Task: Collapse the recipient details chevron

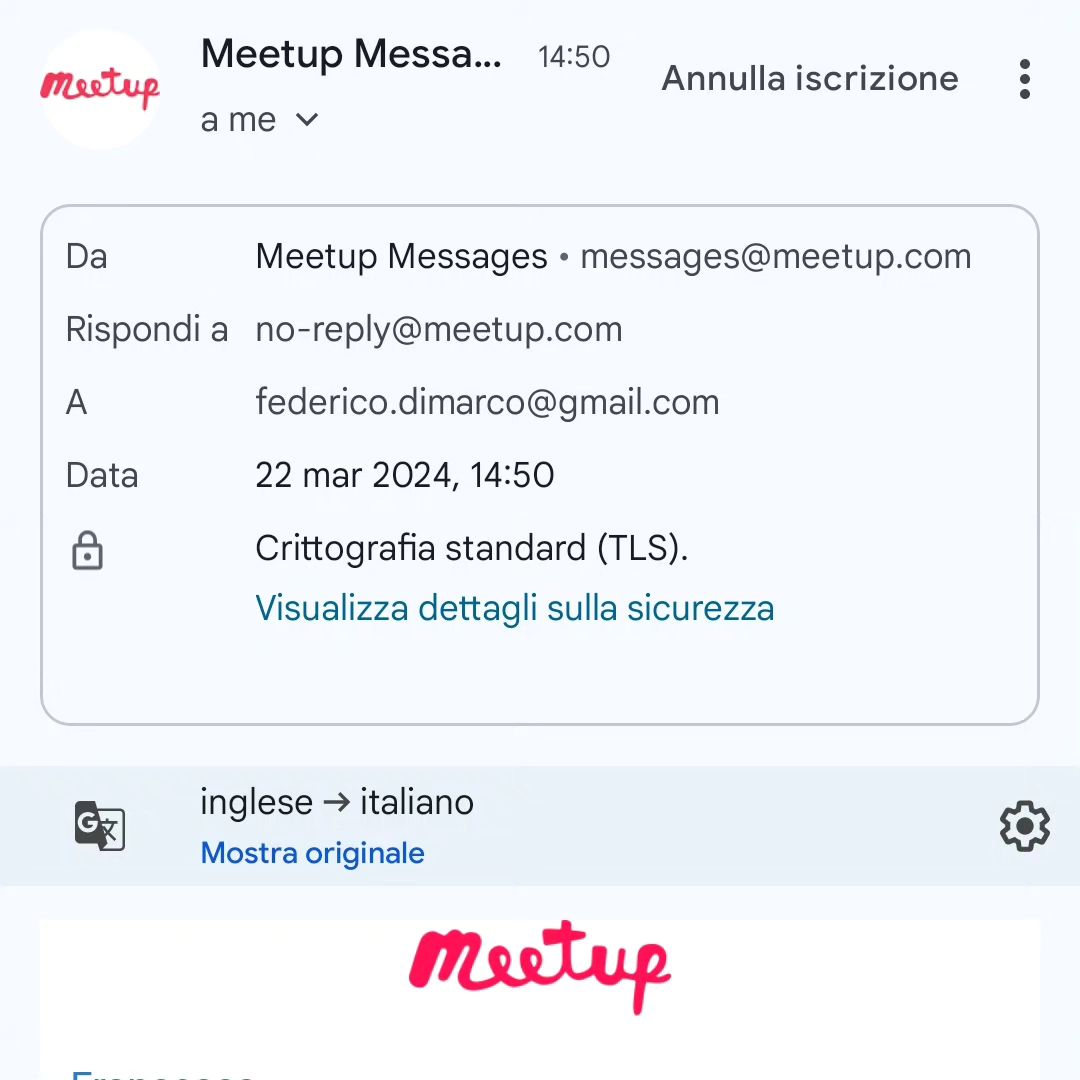Action: click(x=307, y=120)
